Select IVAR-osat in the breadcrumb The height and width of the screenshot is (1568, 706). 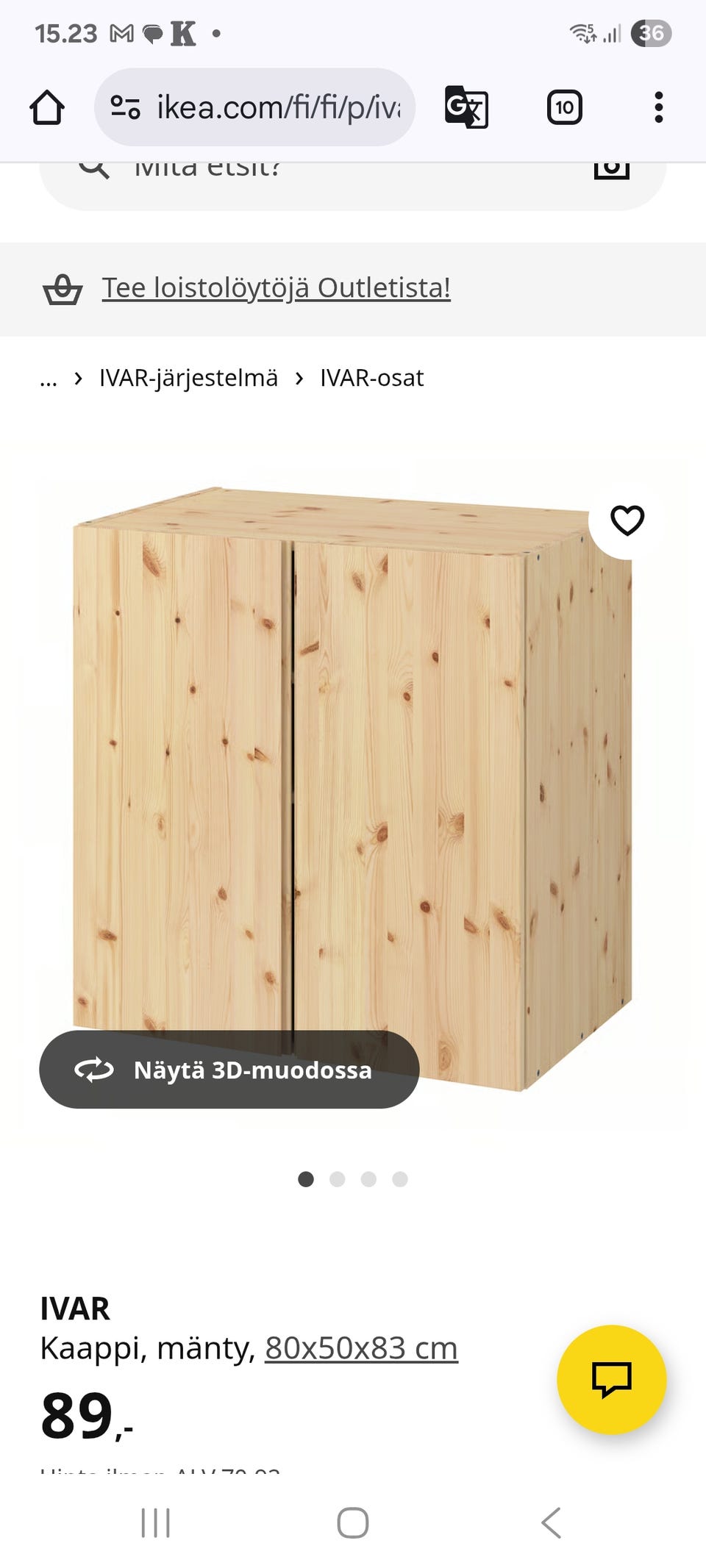tap(371, 377)
